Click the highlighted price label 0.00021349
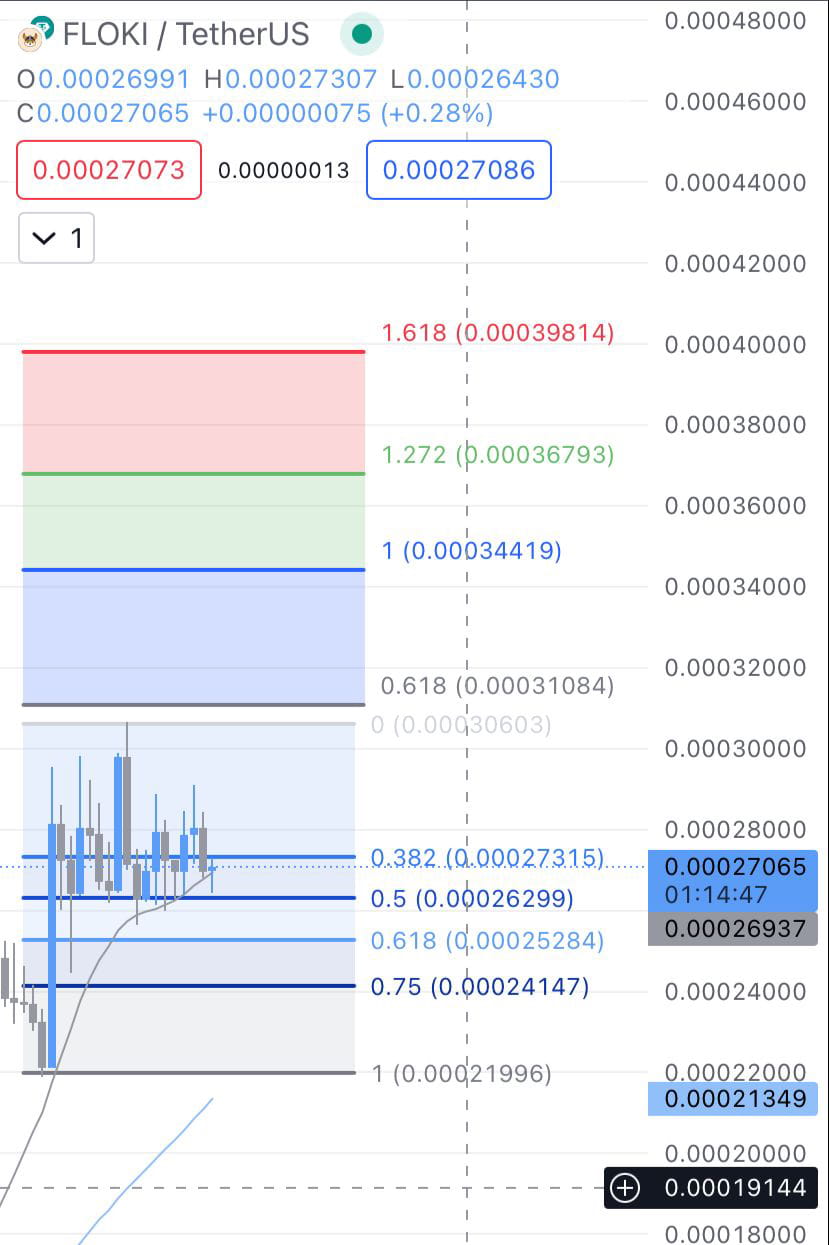The width and height of the screenshot is (829, 1245). point(733,1099)
